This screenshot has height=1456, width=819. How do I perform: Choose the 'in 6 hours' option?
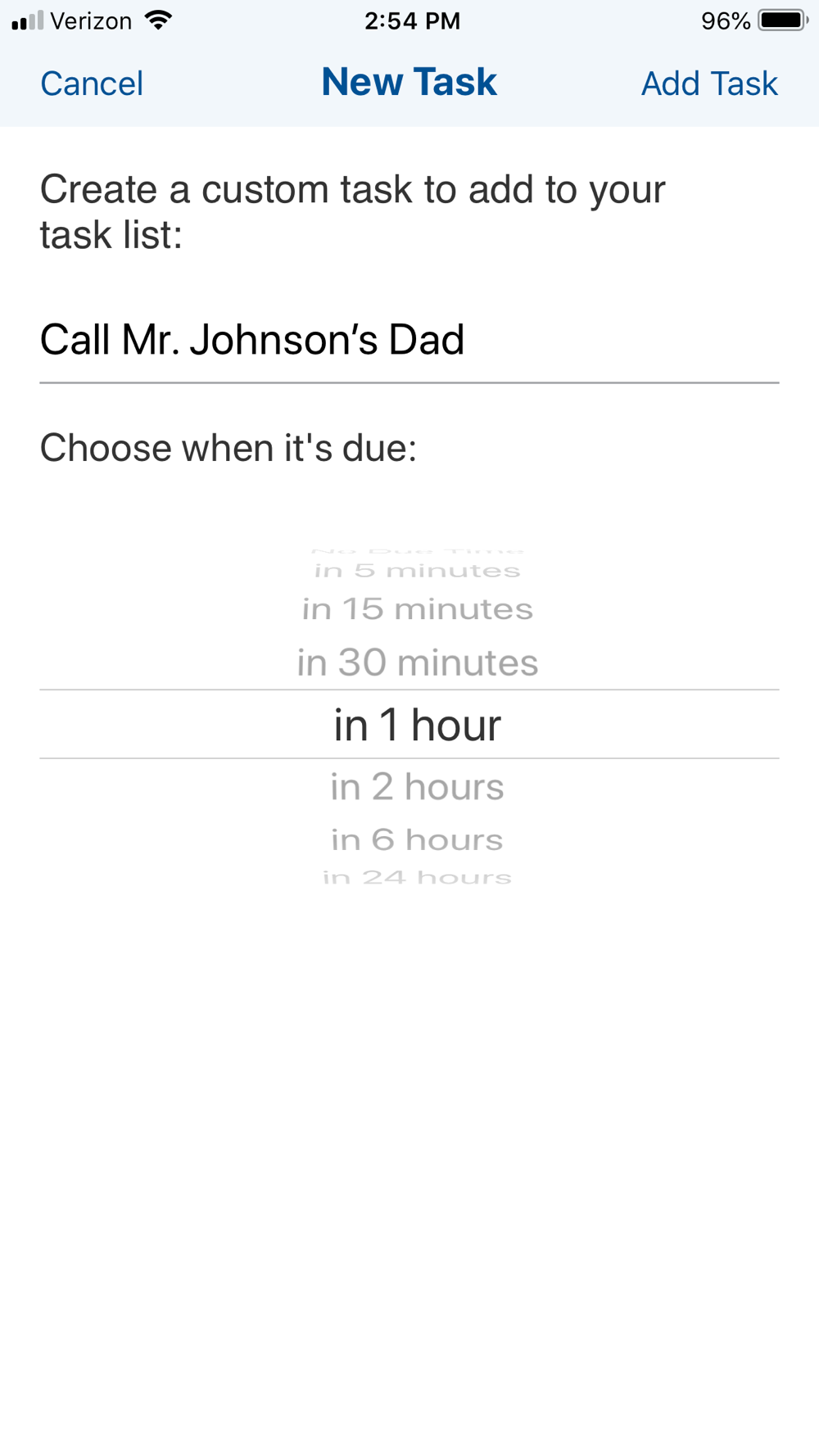[417, 839]
